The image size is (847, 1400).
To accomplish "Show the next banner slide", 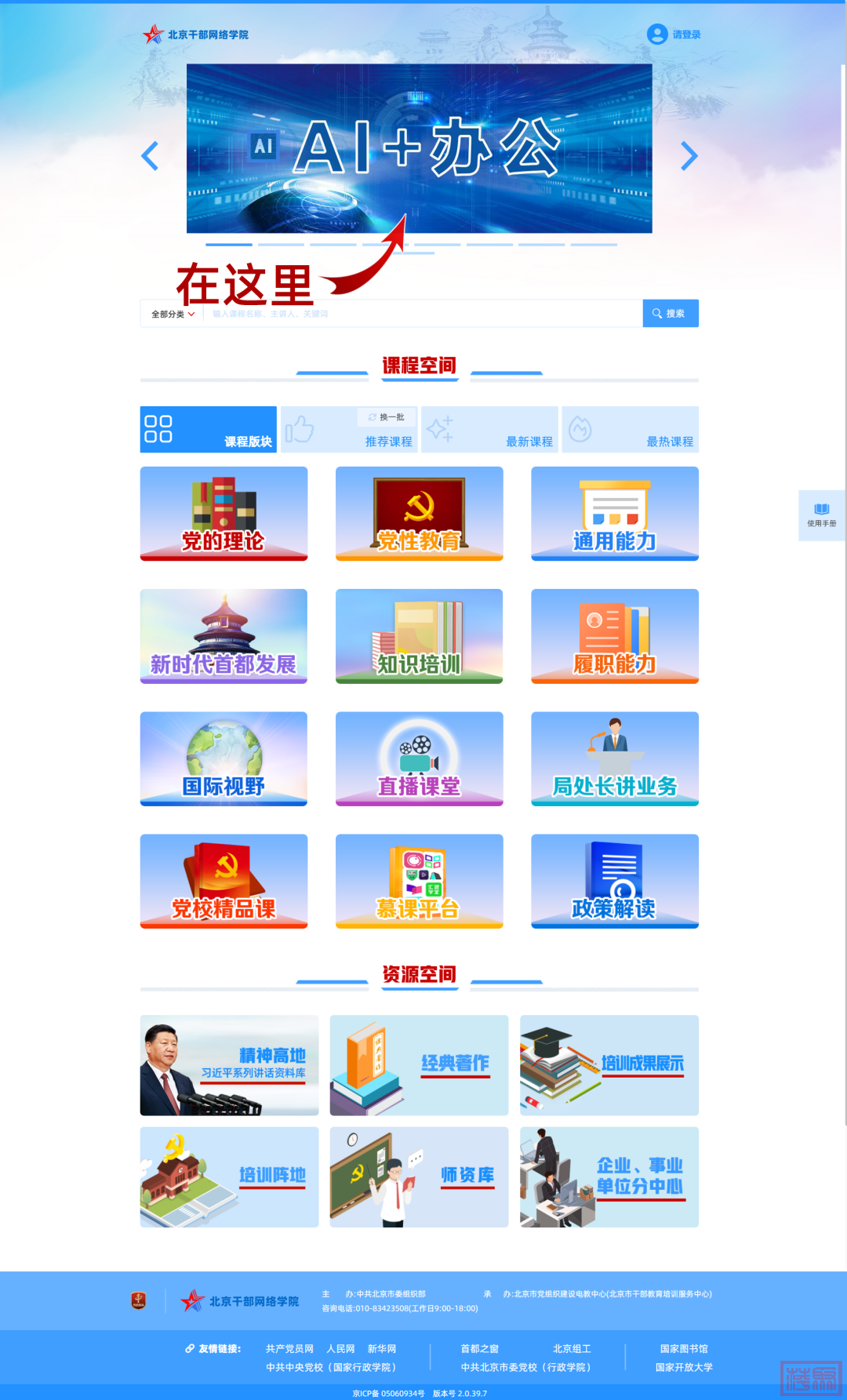I will [x=689, y=156].
